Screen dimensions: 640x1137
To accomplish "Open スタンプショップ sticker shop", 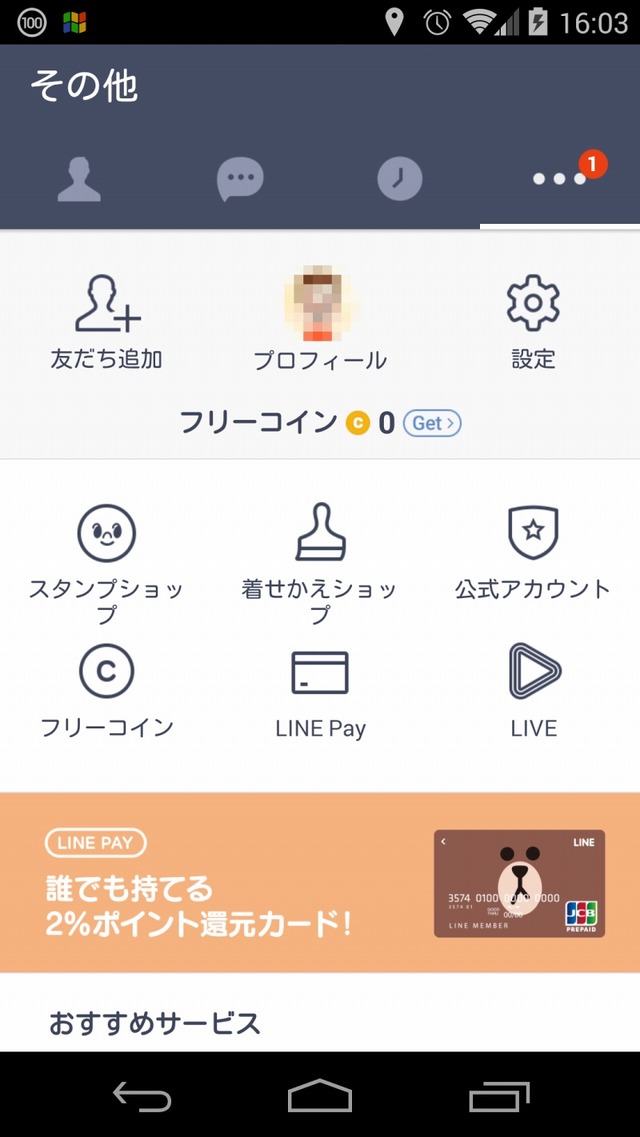I will tap(107, 562).
